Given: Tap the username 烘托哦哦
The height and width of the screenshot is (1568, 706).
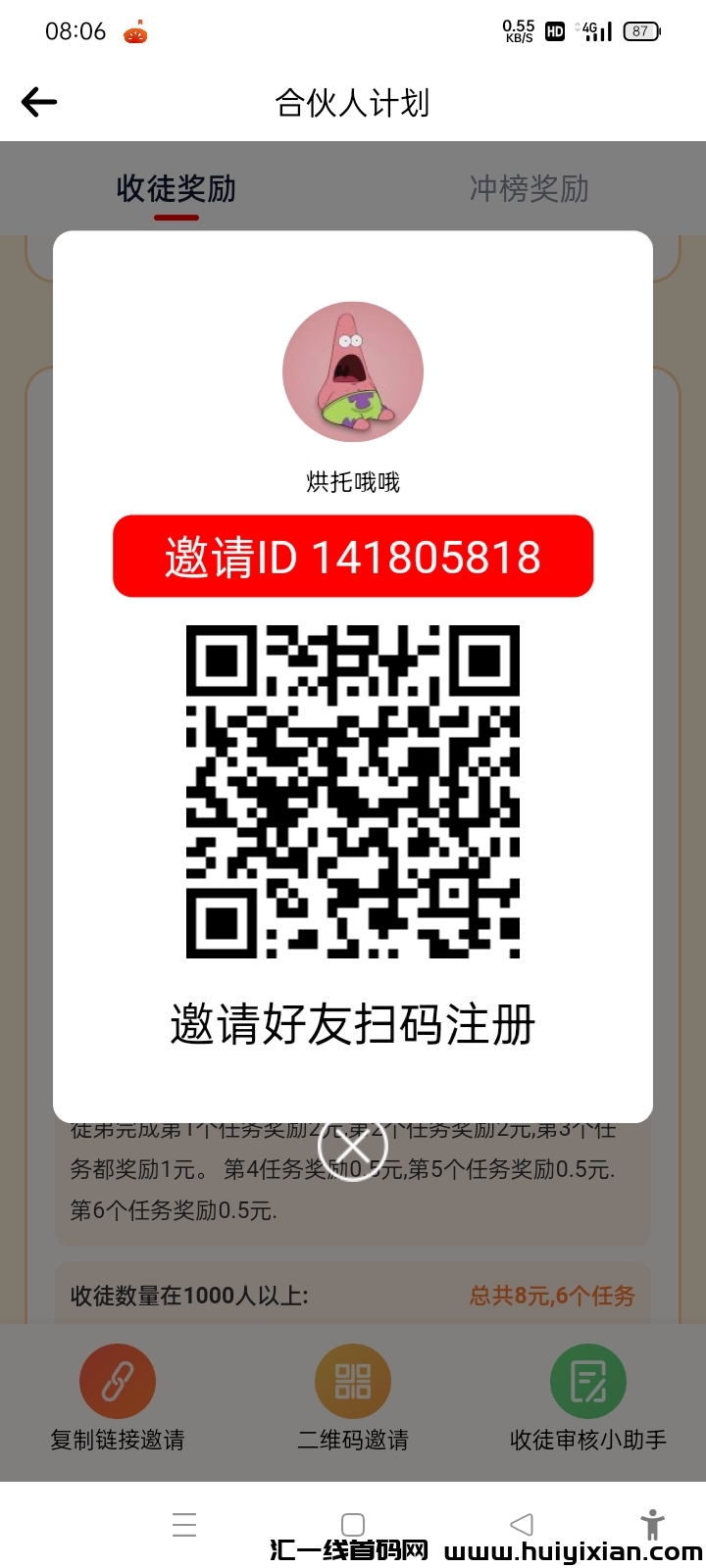Looking at the screenshot, I should 352,481.
